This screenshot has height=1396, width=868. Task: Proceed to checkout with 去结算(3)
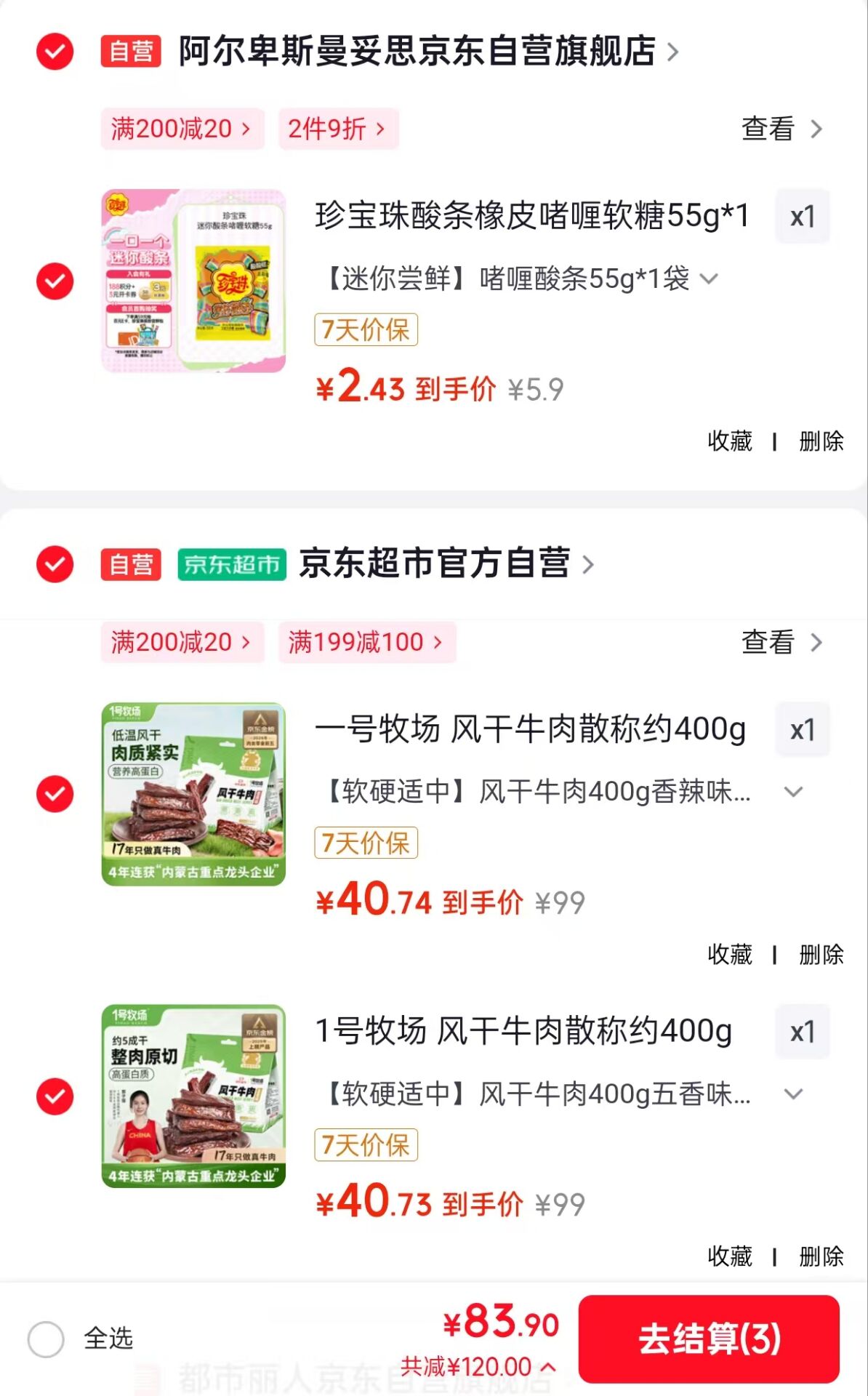point(709,1339)
